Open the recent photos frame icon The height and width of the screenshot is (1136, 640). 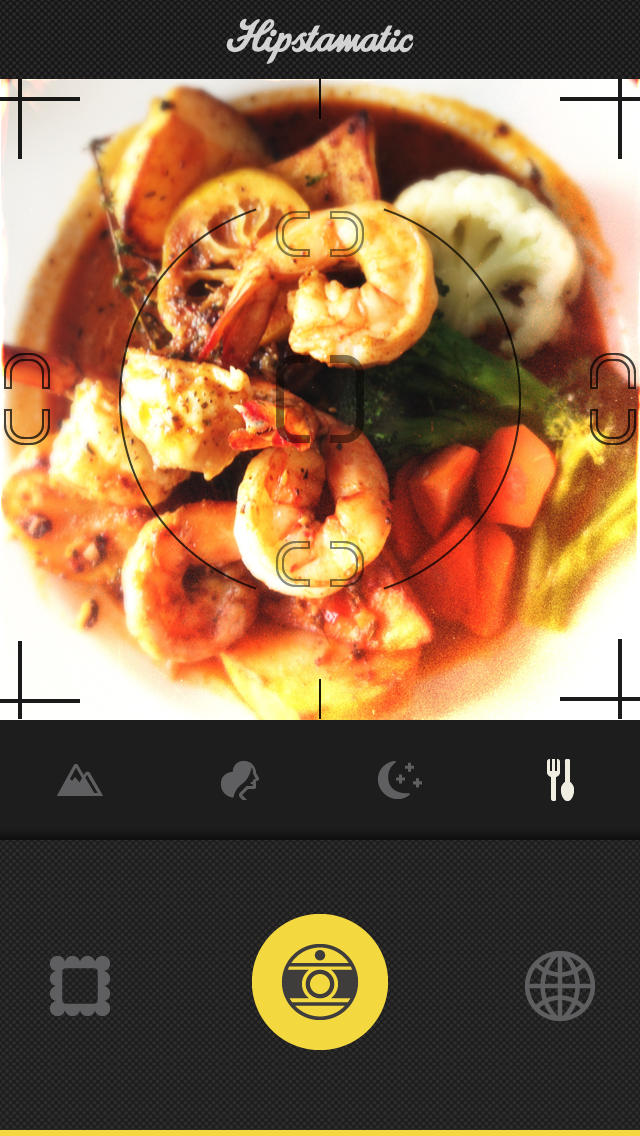point(80,986)
